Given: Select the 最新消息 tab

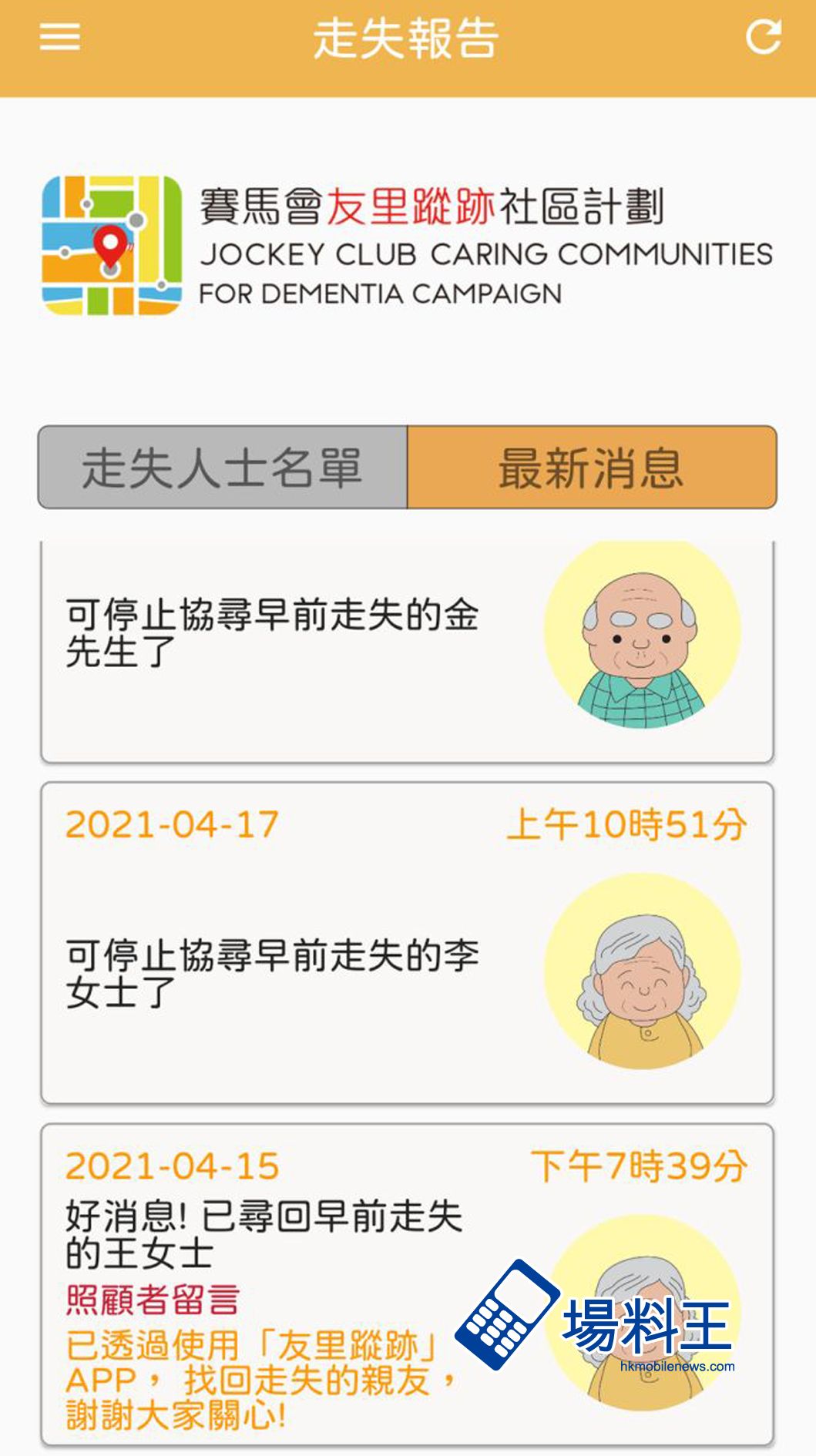Looking at the screenshot, I should [591, 468].
